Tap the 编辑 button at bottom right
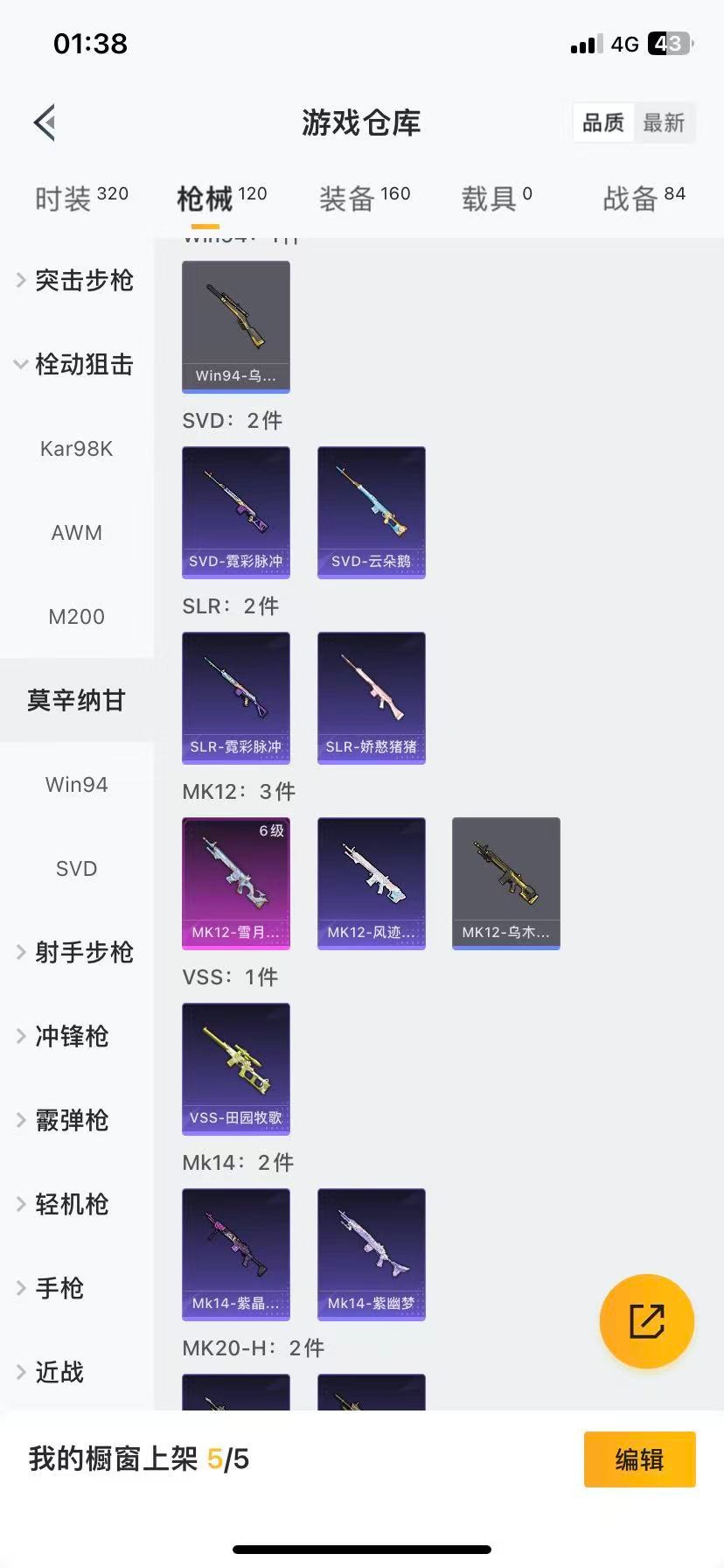Viewport: 724px width, 1568px height. (639, 1459)
